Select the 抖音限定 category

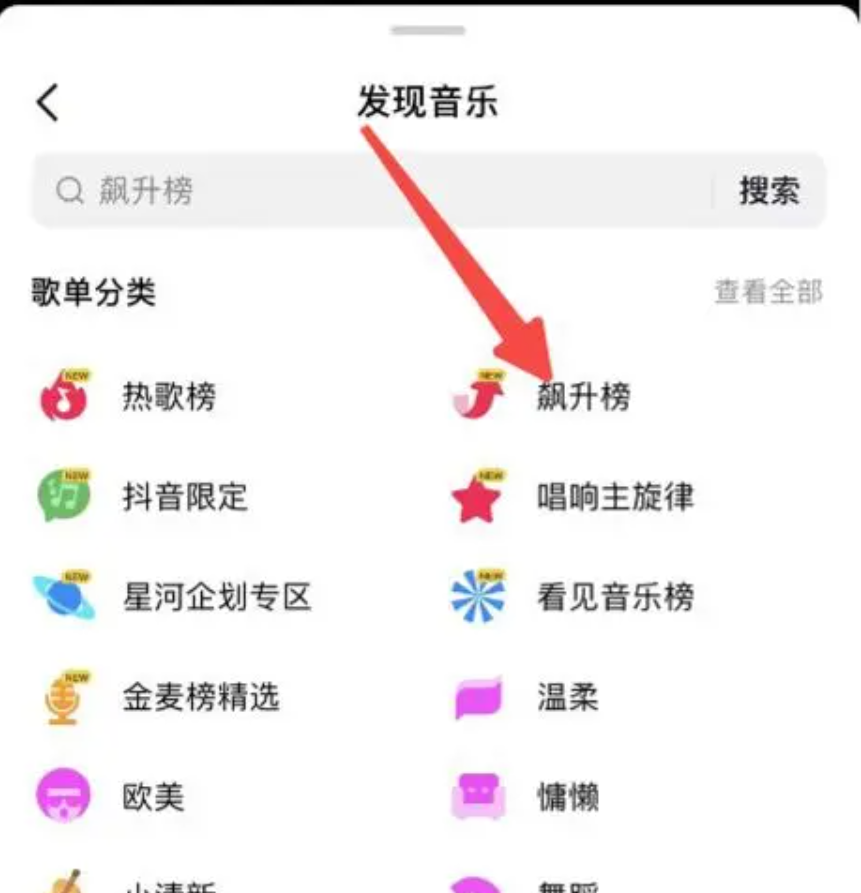[184, 497]
